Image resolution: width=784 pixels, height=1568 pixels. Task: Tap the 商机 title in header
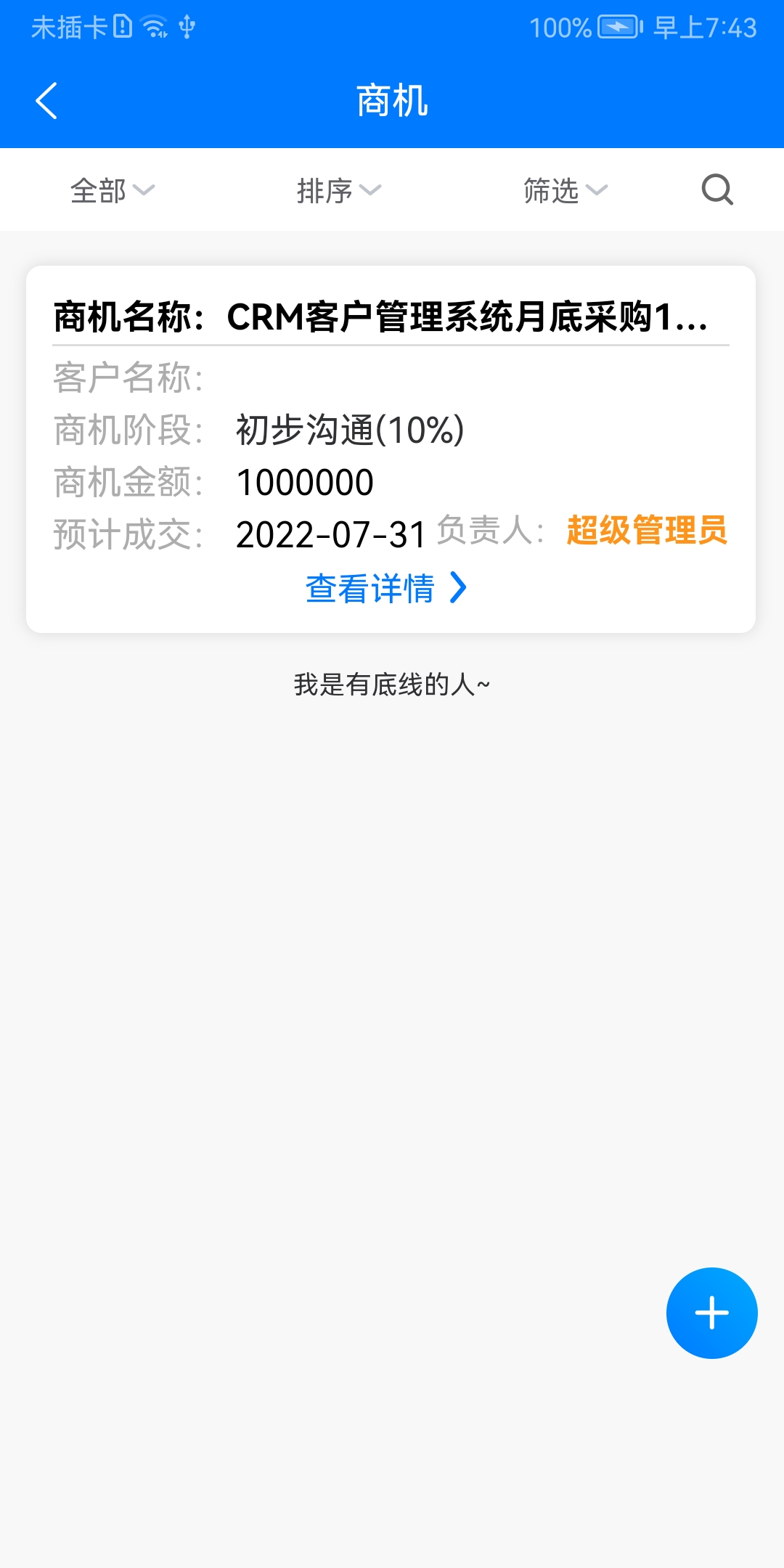pos(392,102)
